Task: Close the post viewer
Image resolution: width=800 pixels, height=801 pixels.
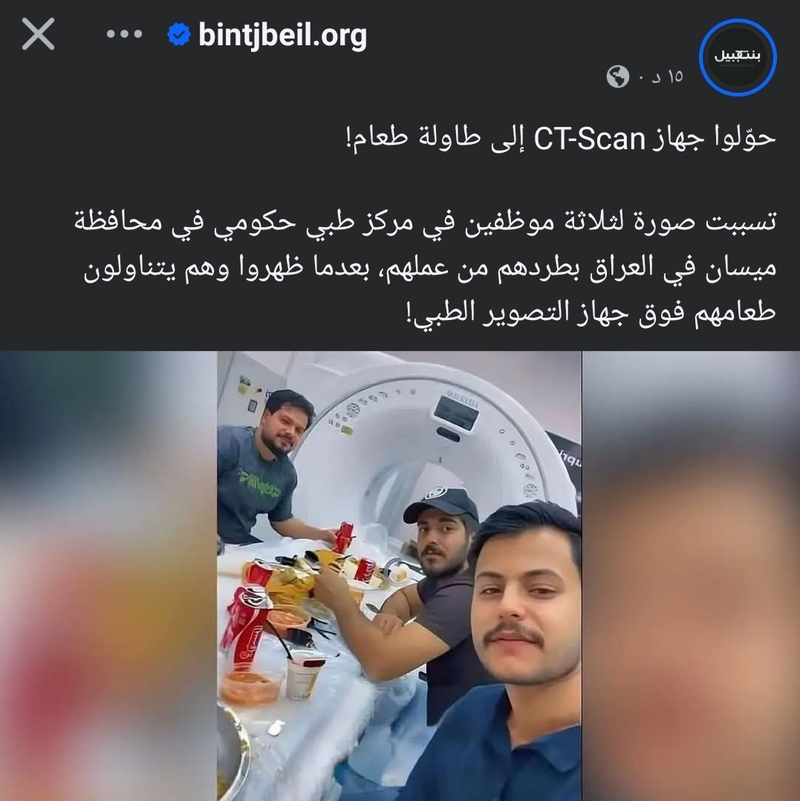Action: tap(38, 35)
